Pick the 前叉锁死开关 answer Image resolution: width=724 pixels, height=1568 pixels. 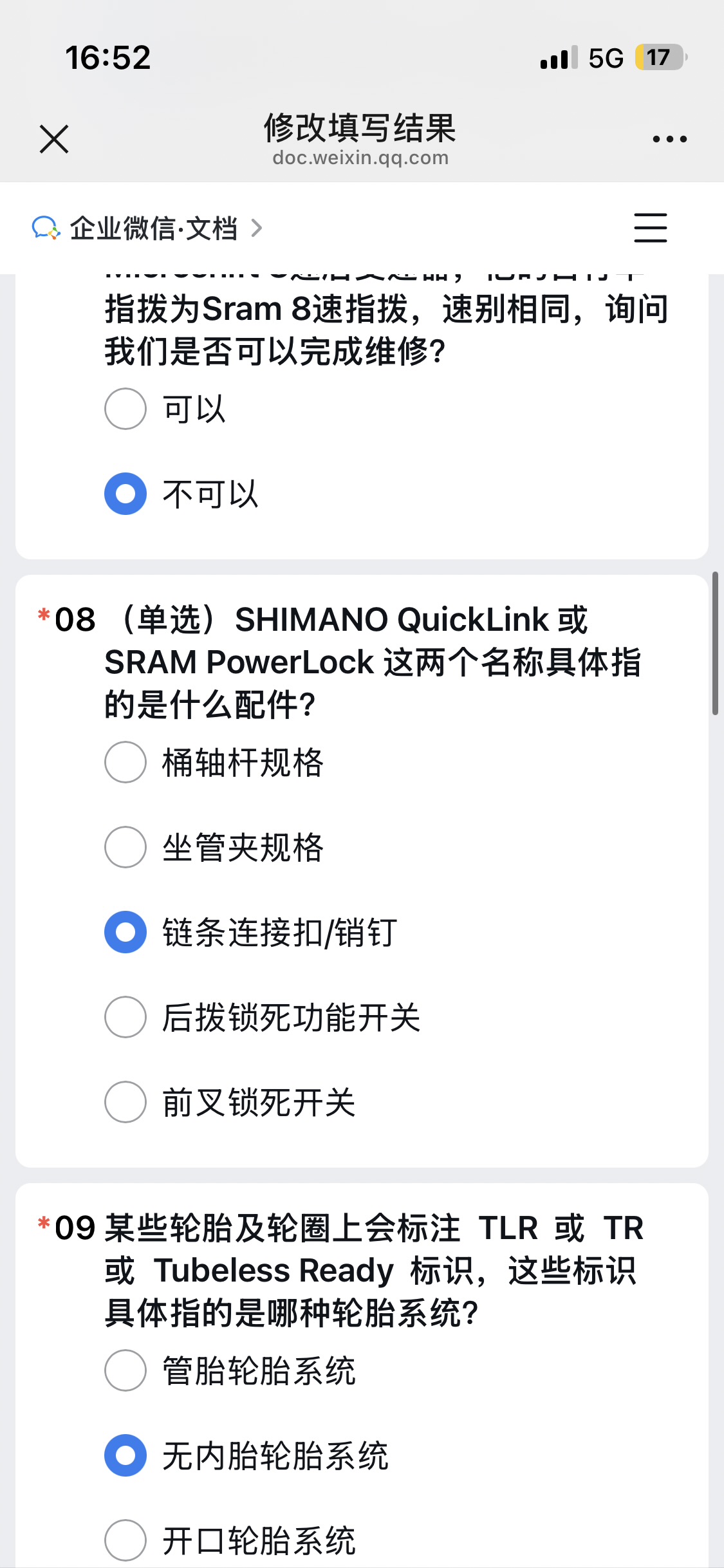click(x=125, y=1102)
